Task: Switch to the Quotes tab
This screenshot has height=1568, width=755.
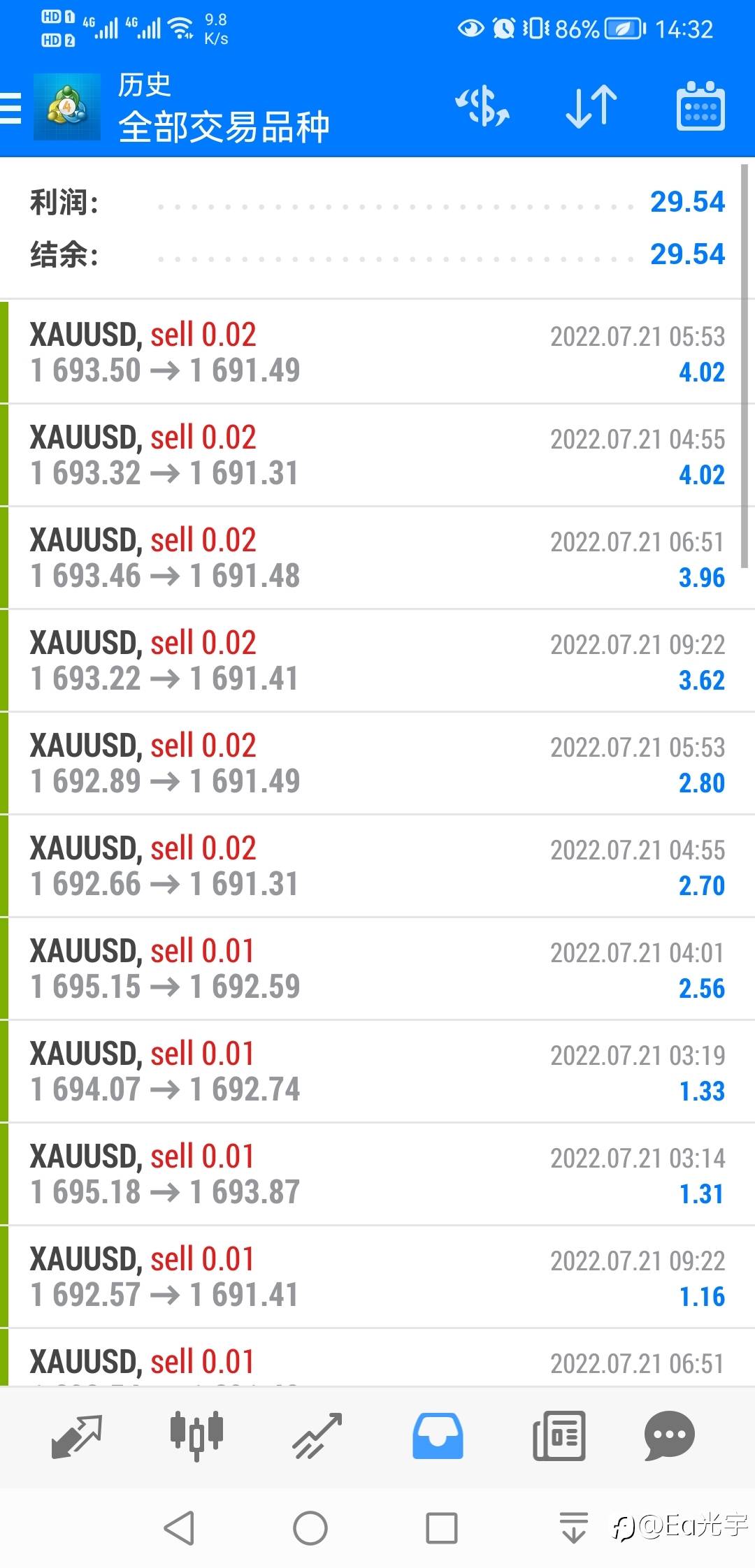Action: 77,1436
